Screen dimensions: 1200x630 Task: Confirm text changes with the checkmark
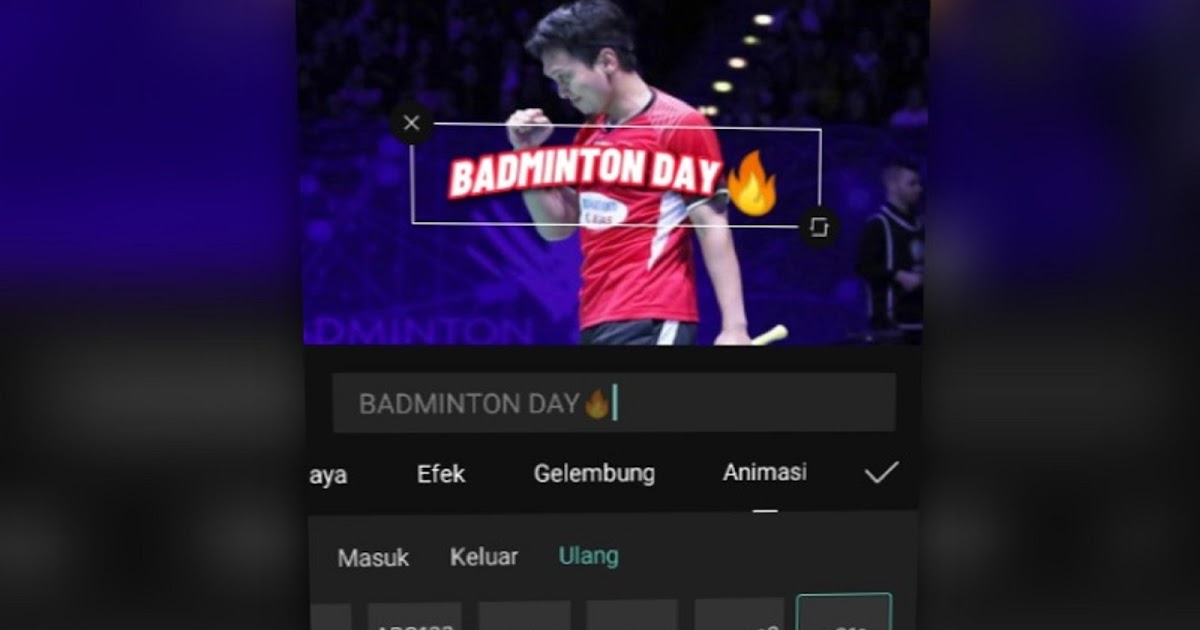(881, 473)
